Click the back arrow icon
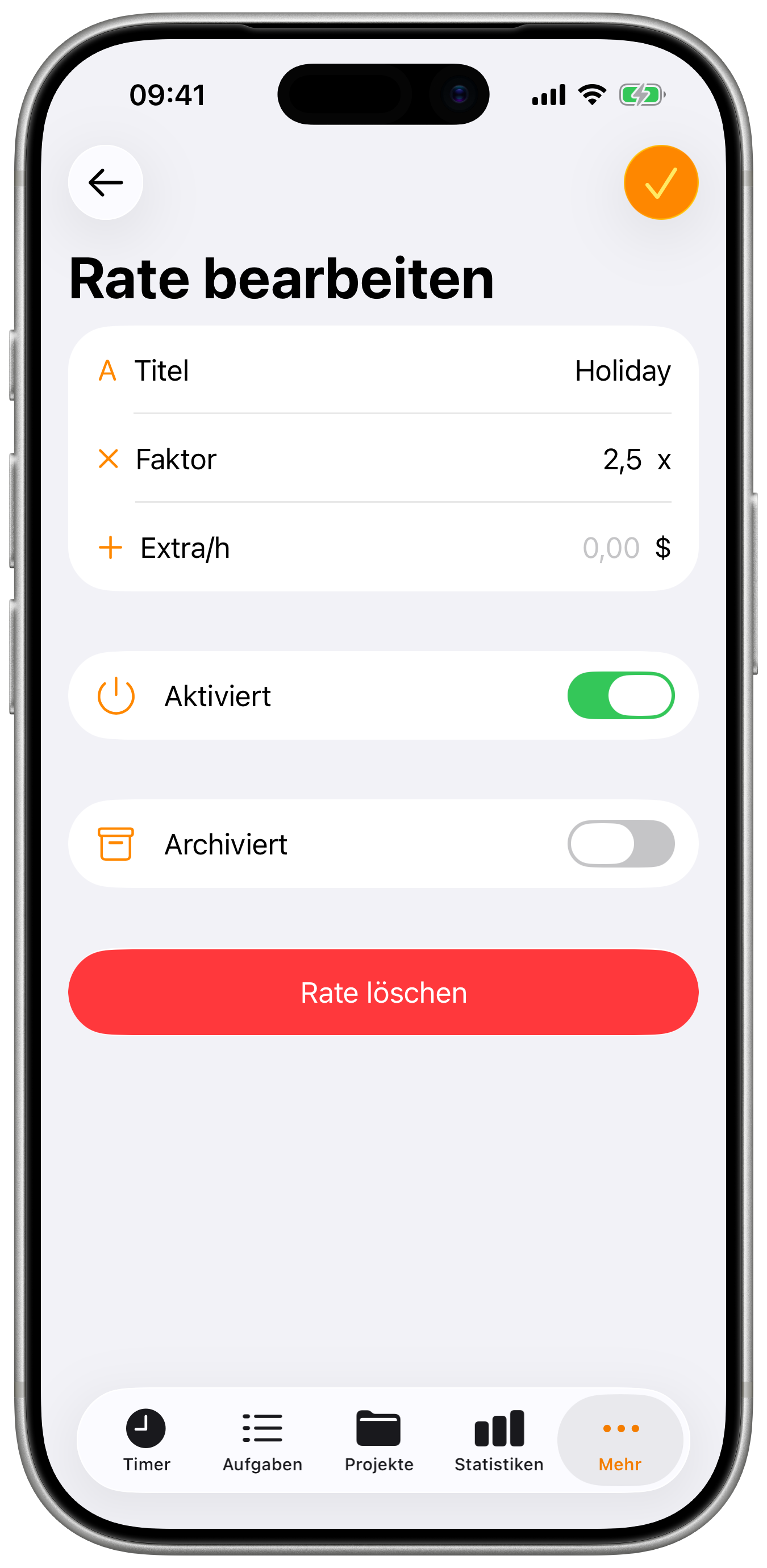This screenshot has width=767, height=1568. pyautogui.click(x=105, y=182)
